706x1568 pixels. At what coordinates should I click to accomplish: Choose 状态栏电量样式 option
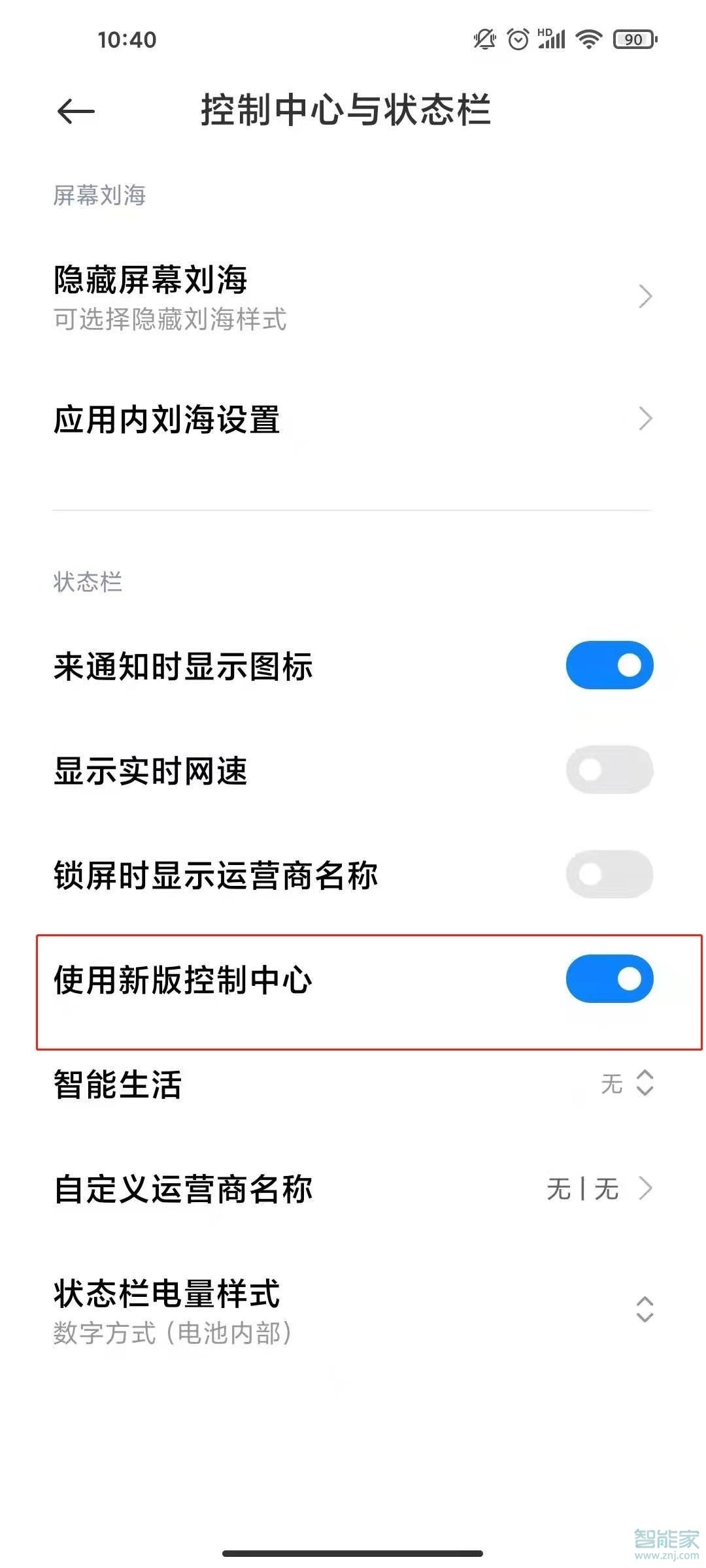click(x=353, y=1310)
